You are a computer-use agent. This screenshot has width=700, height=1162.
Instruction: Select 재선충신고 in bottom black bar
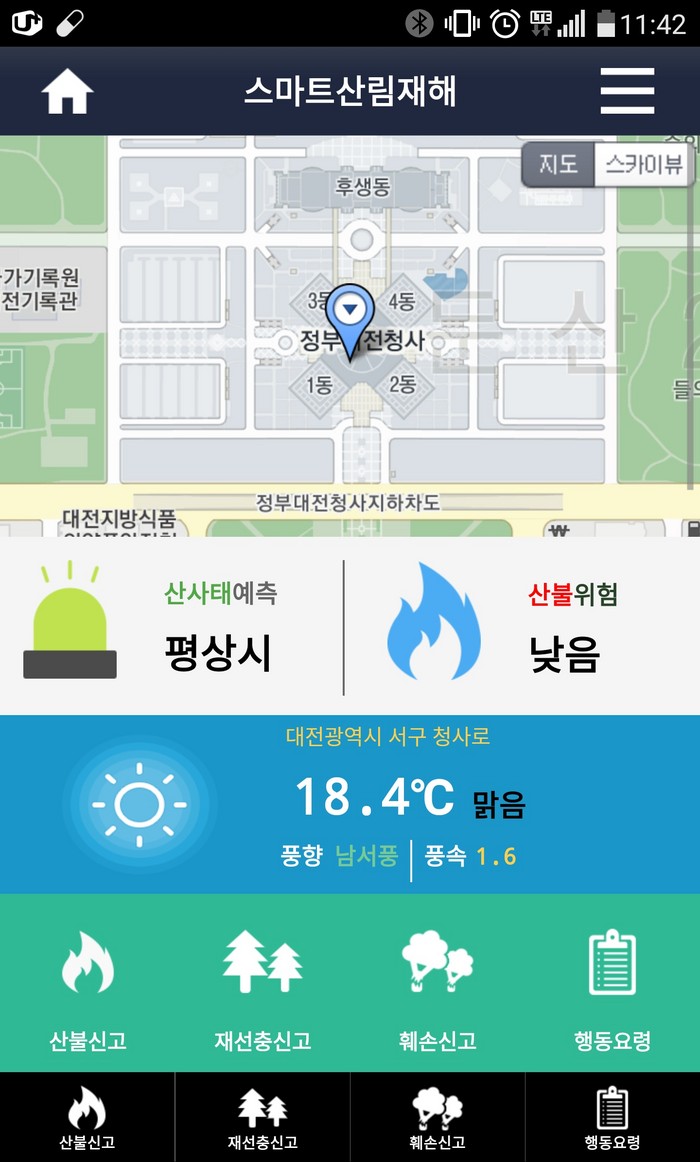click(262, 1117)
